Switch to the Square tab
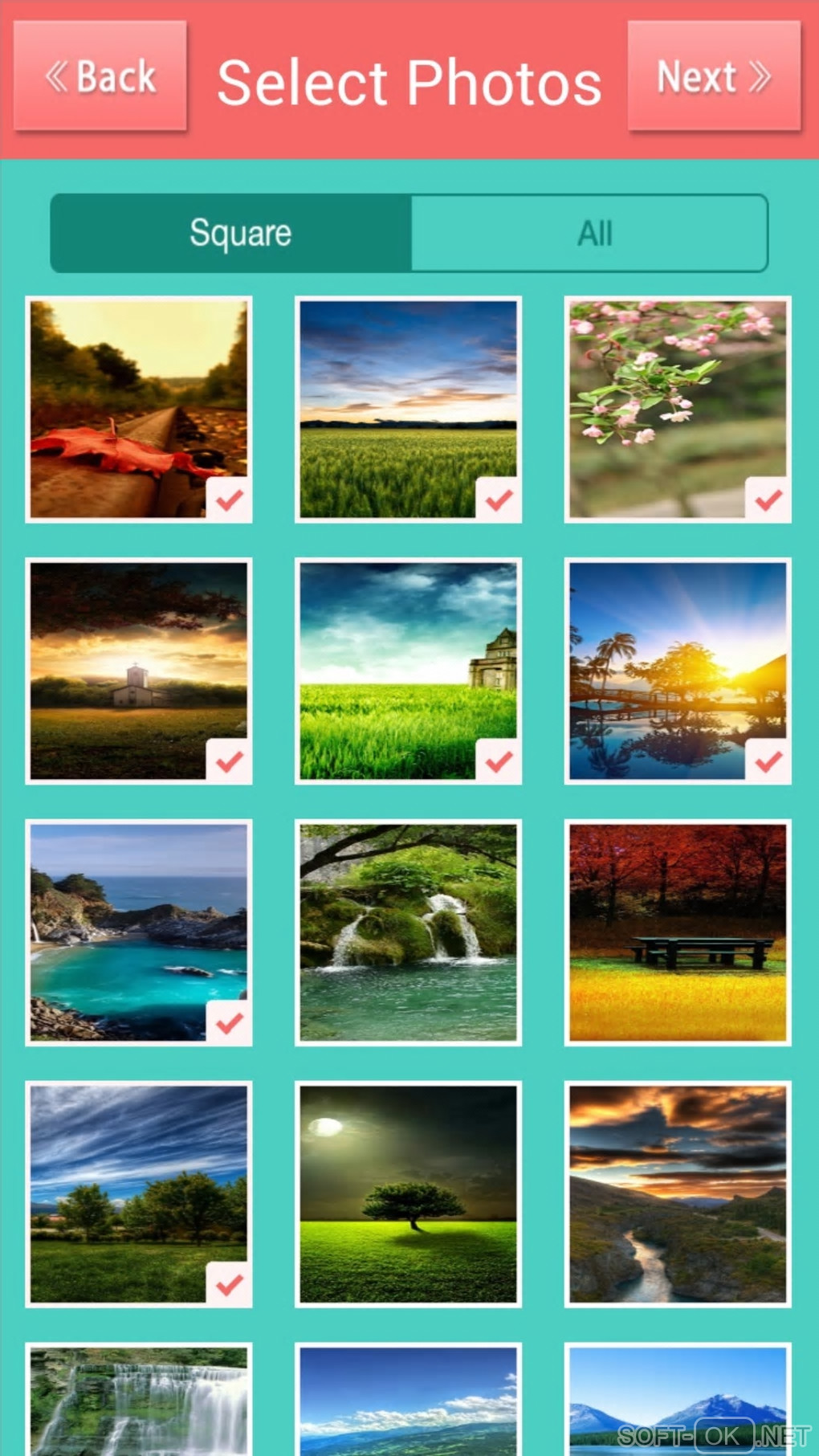The image size is (819, 1456). [231, 233]
